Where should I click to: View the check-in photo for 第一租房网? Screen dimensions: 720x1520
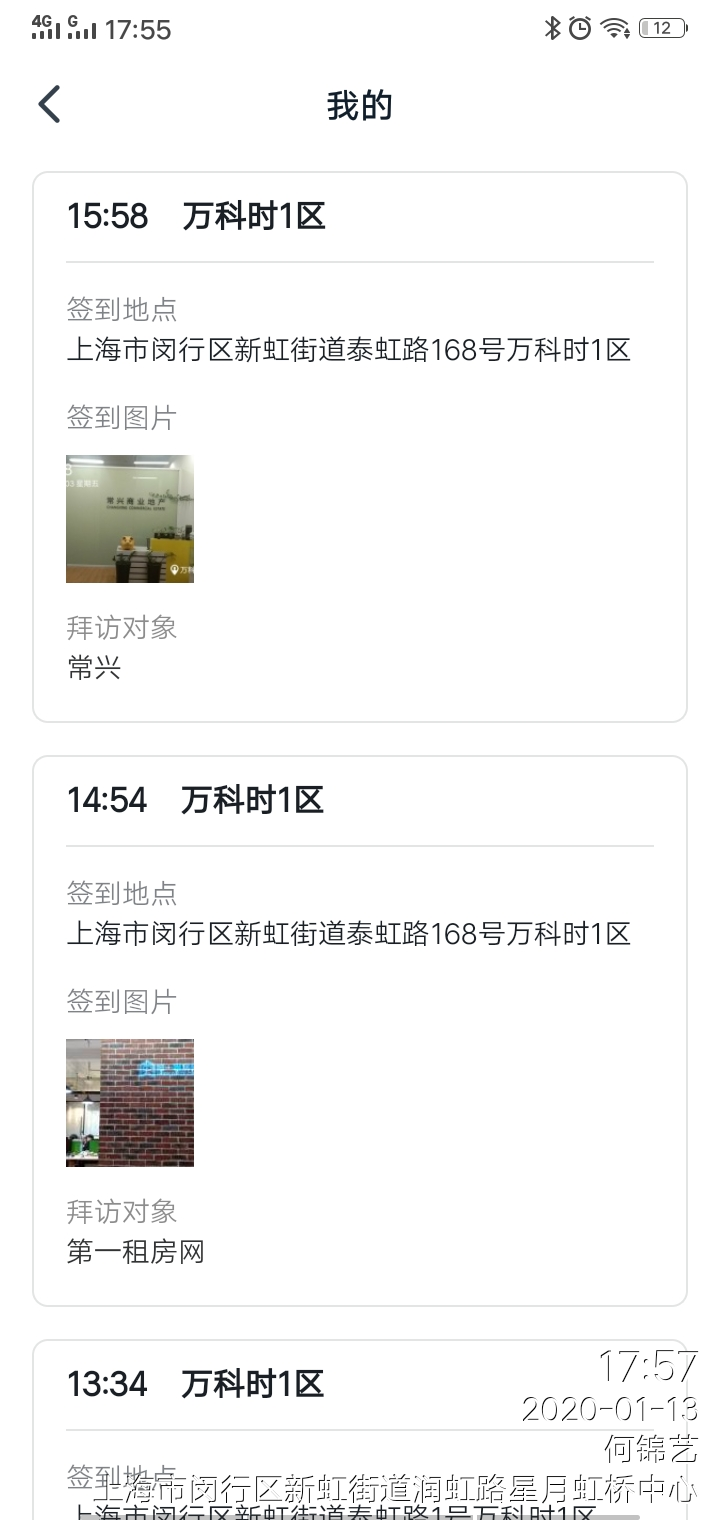(x=130, y=1102)
